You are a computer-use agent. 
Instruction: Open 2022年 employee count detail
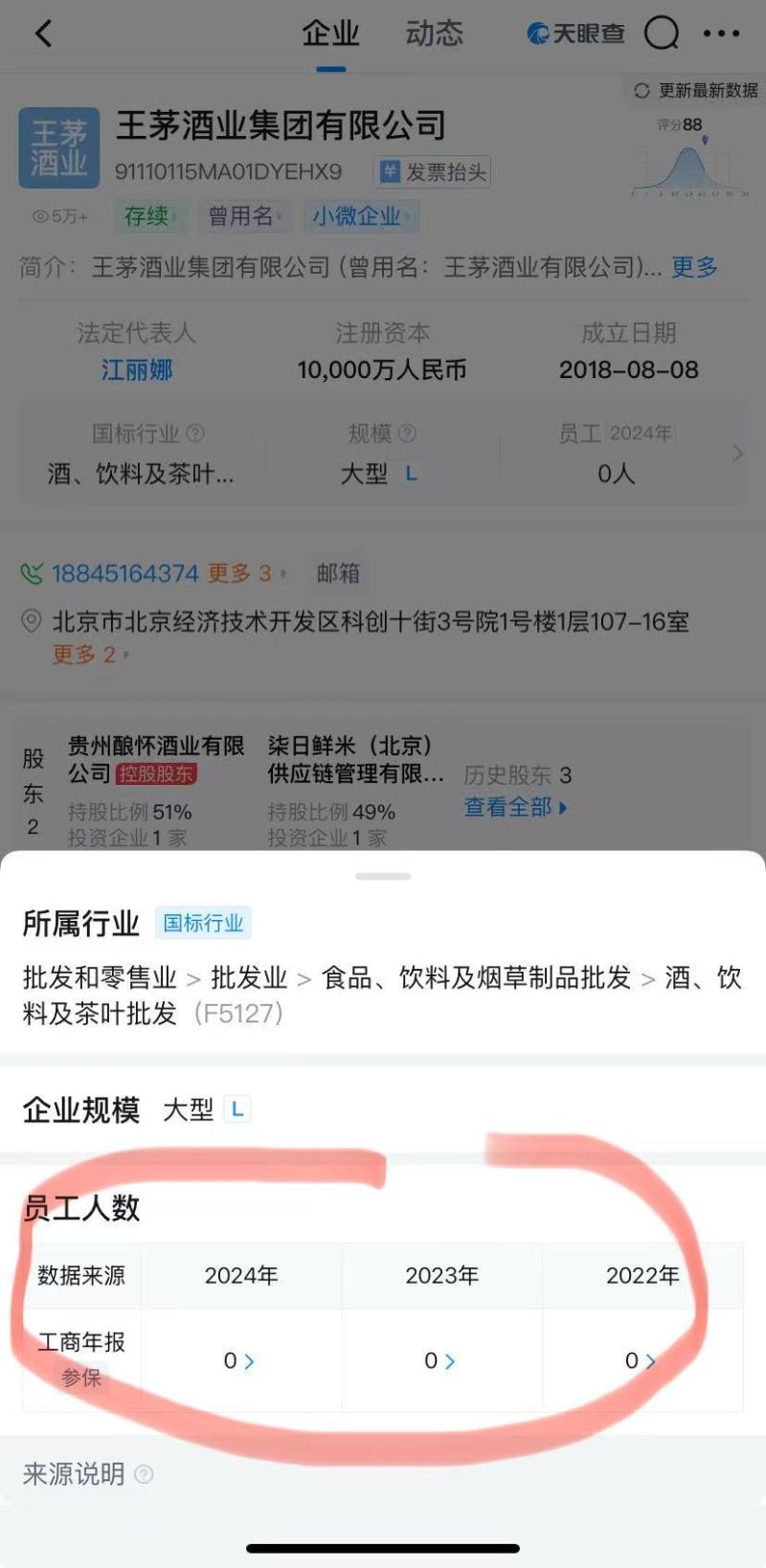click(x=641, y=1360)
